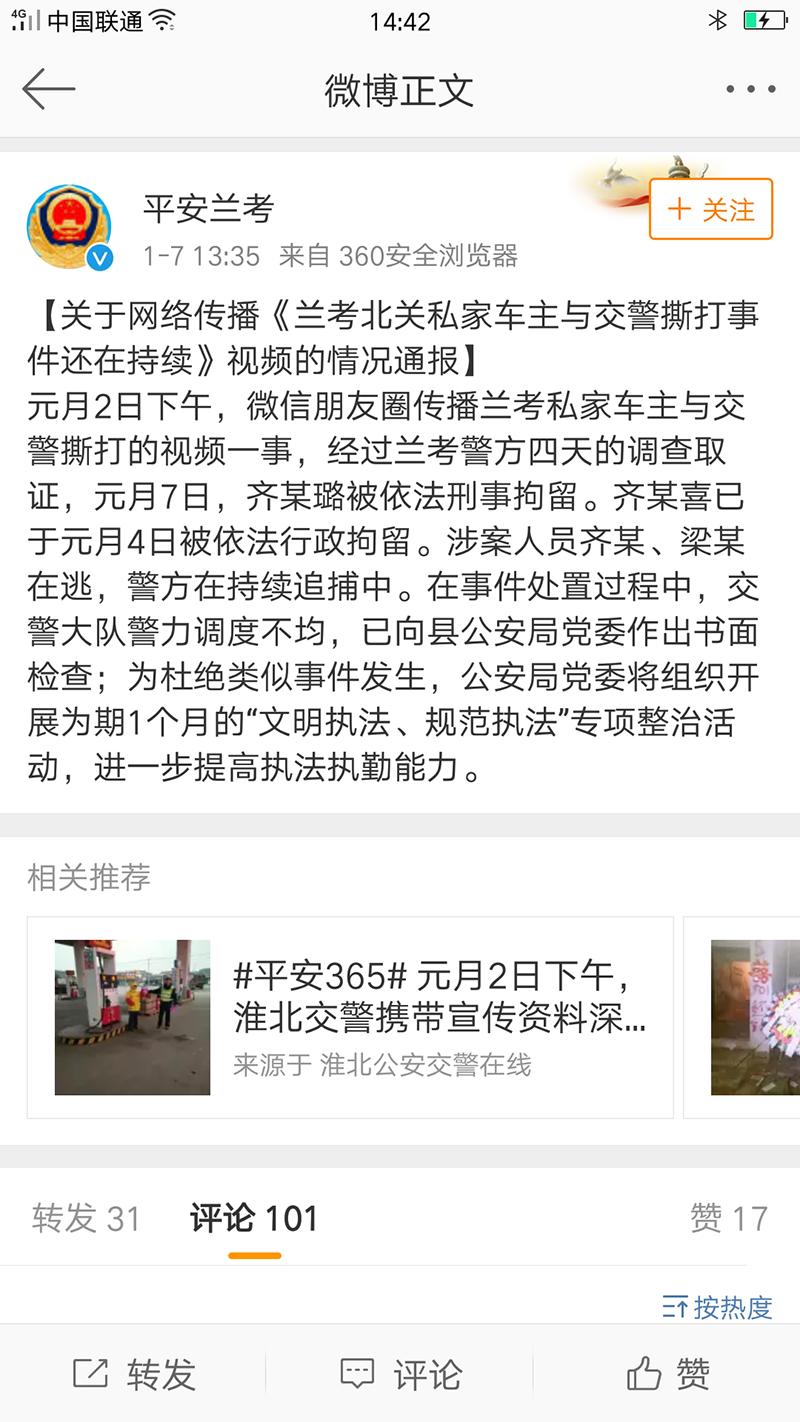
Task: Open the 淮北交警 recommended post card
Action: [x=350, y=1017]
